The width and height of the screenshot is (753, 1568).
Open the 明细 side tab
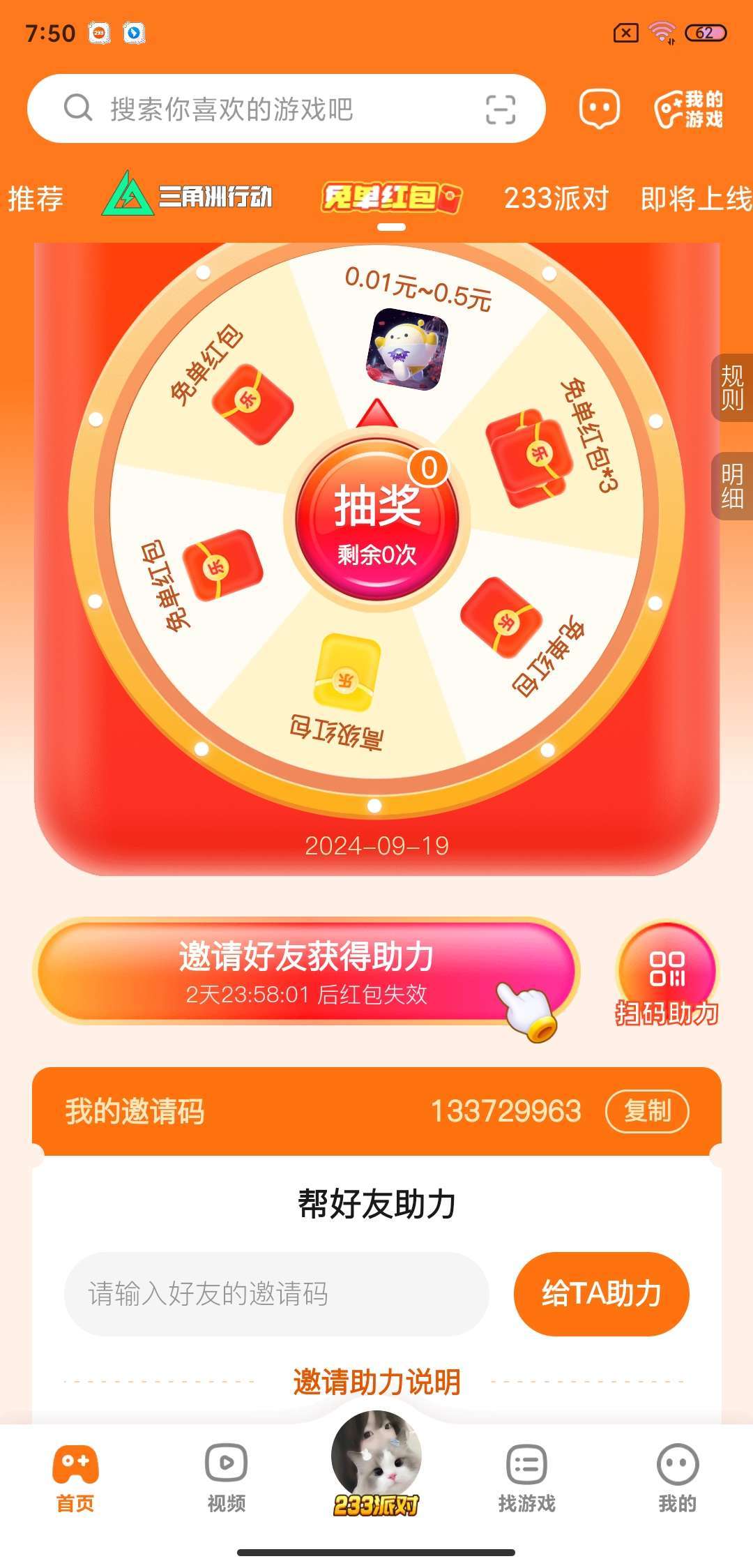732,486
